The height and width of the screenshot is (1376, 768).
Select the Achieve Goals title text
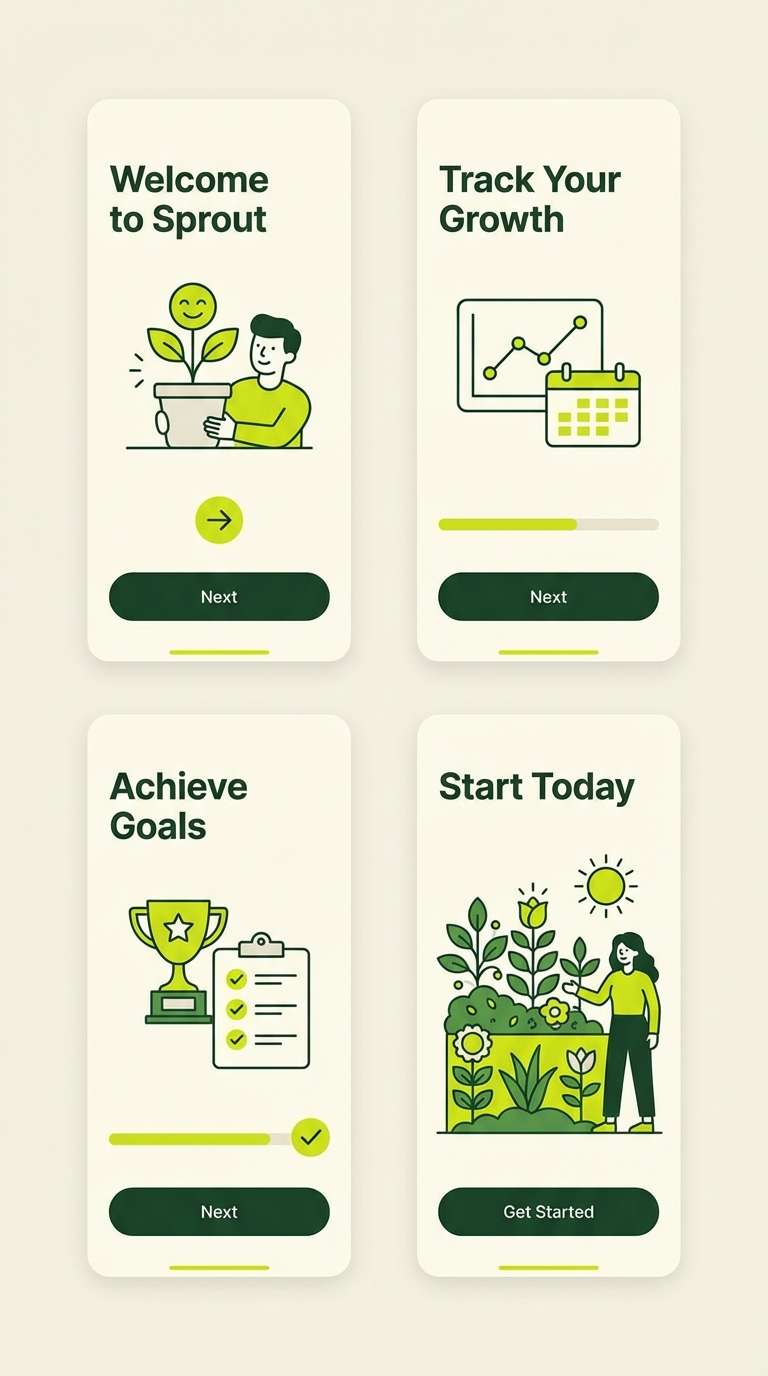179,806
